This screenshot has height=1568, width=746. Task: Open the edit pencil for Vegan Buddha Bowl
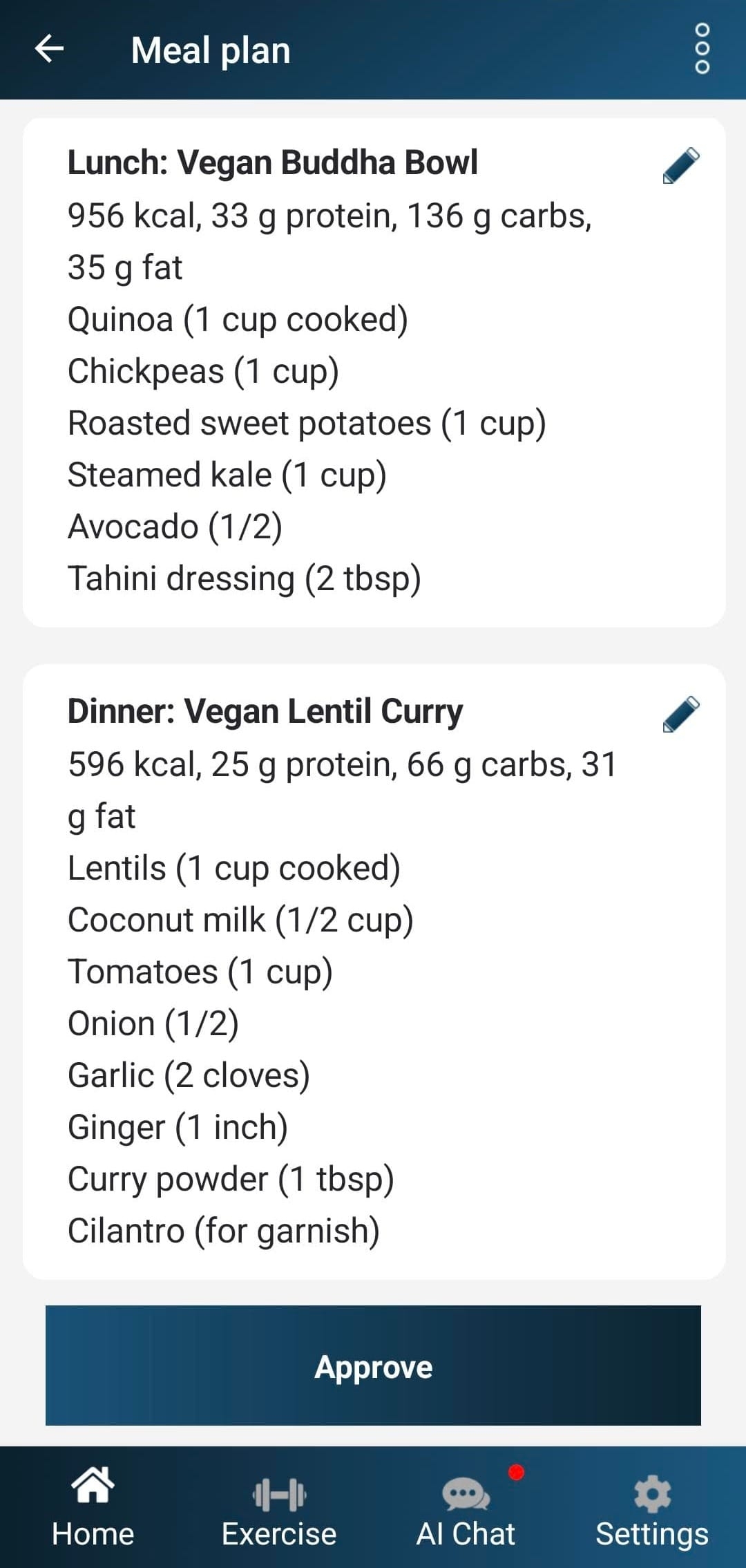(x=680, y=166)
